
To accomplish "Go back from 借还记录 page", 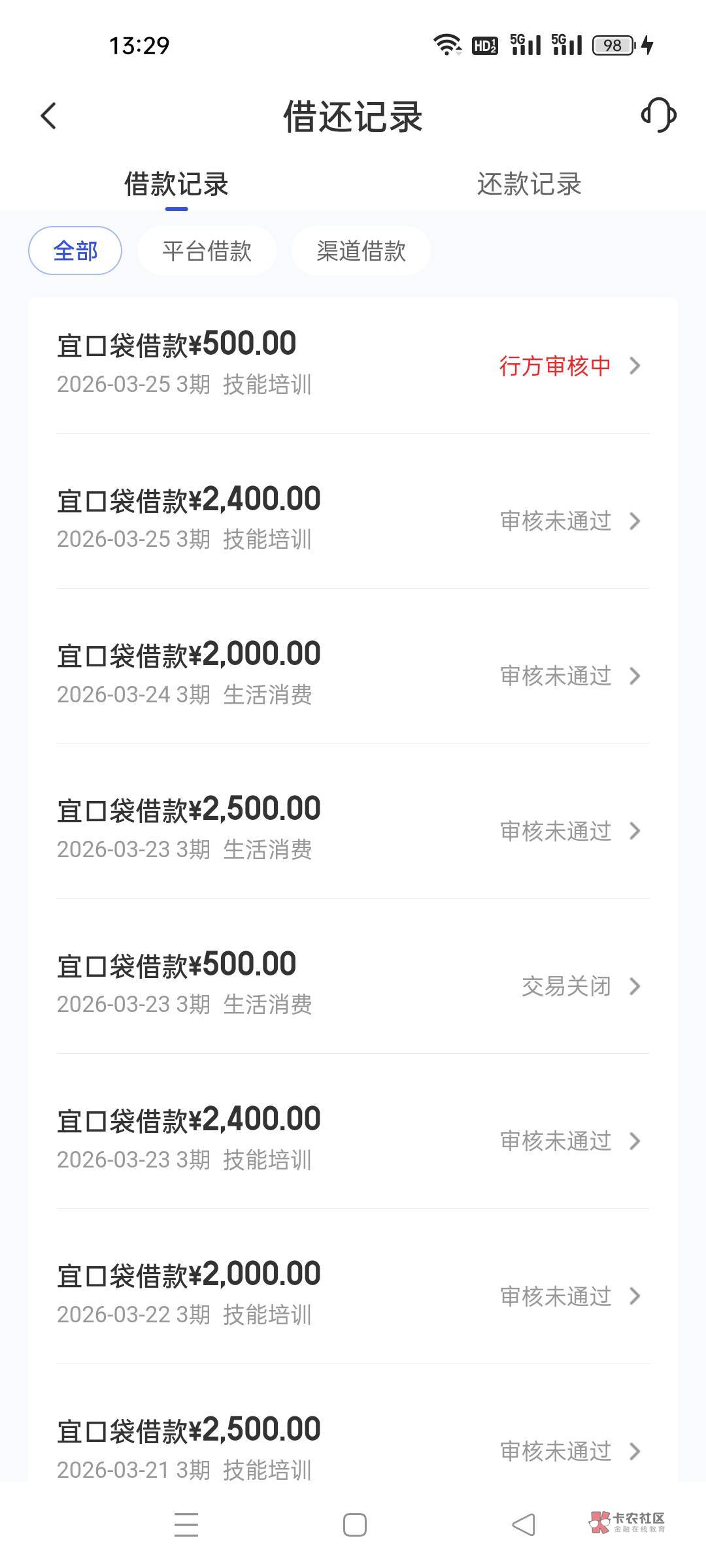I will click(x=49, y=116).
